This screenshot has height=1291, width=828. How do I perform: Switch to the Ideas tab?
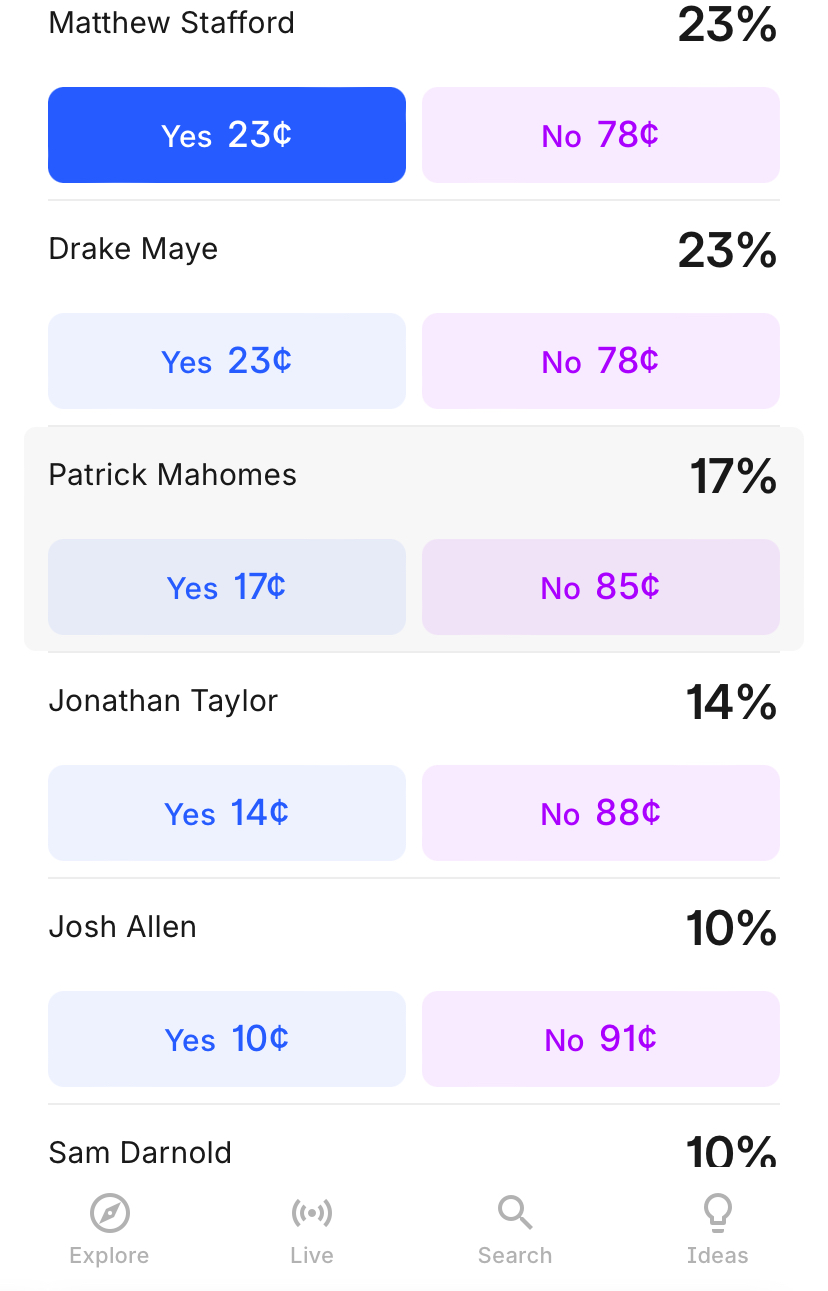coord(718,1230)
